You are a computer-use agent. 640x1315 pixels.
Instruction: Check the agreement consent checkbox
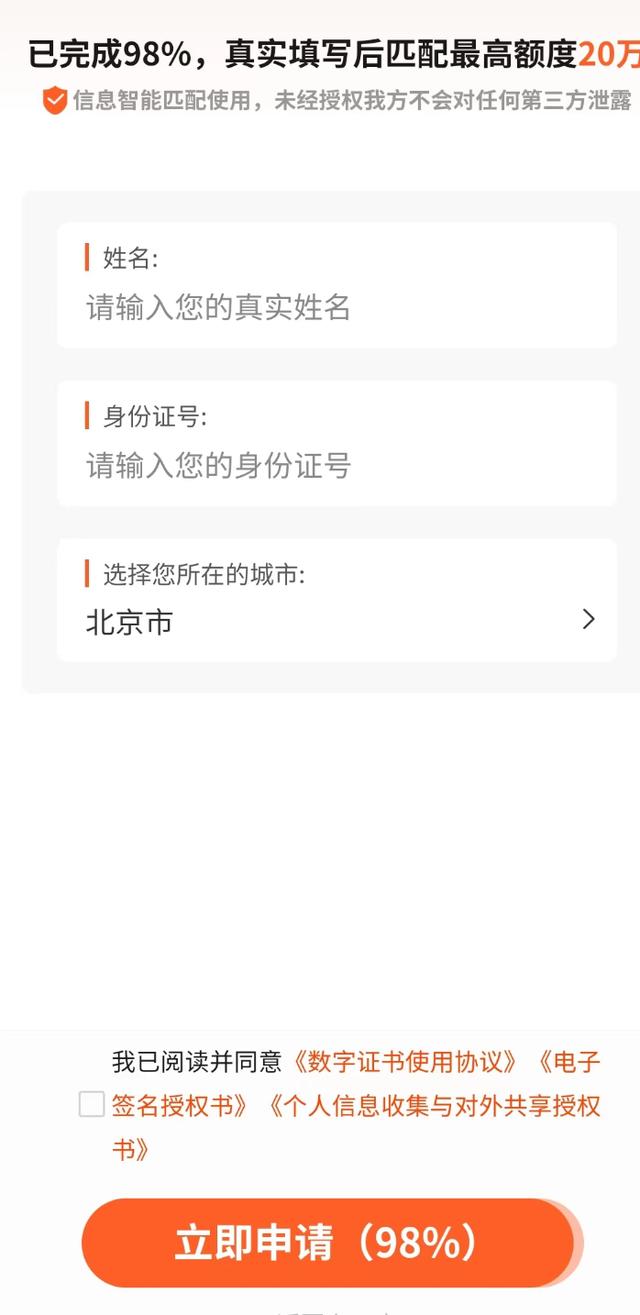92,1104
